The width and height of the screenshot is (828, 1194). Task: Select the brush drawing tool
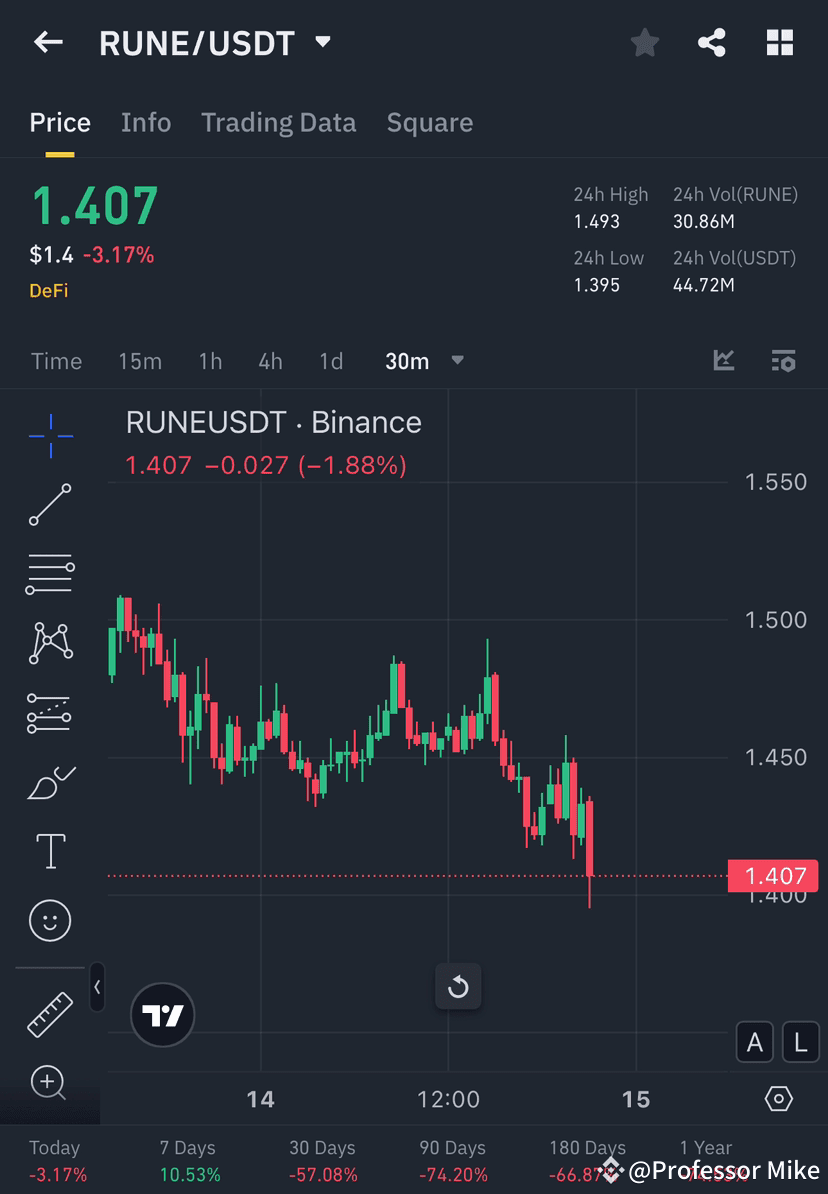pos(50,782)
